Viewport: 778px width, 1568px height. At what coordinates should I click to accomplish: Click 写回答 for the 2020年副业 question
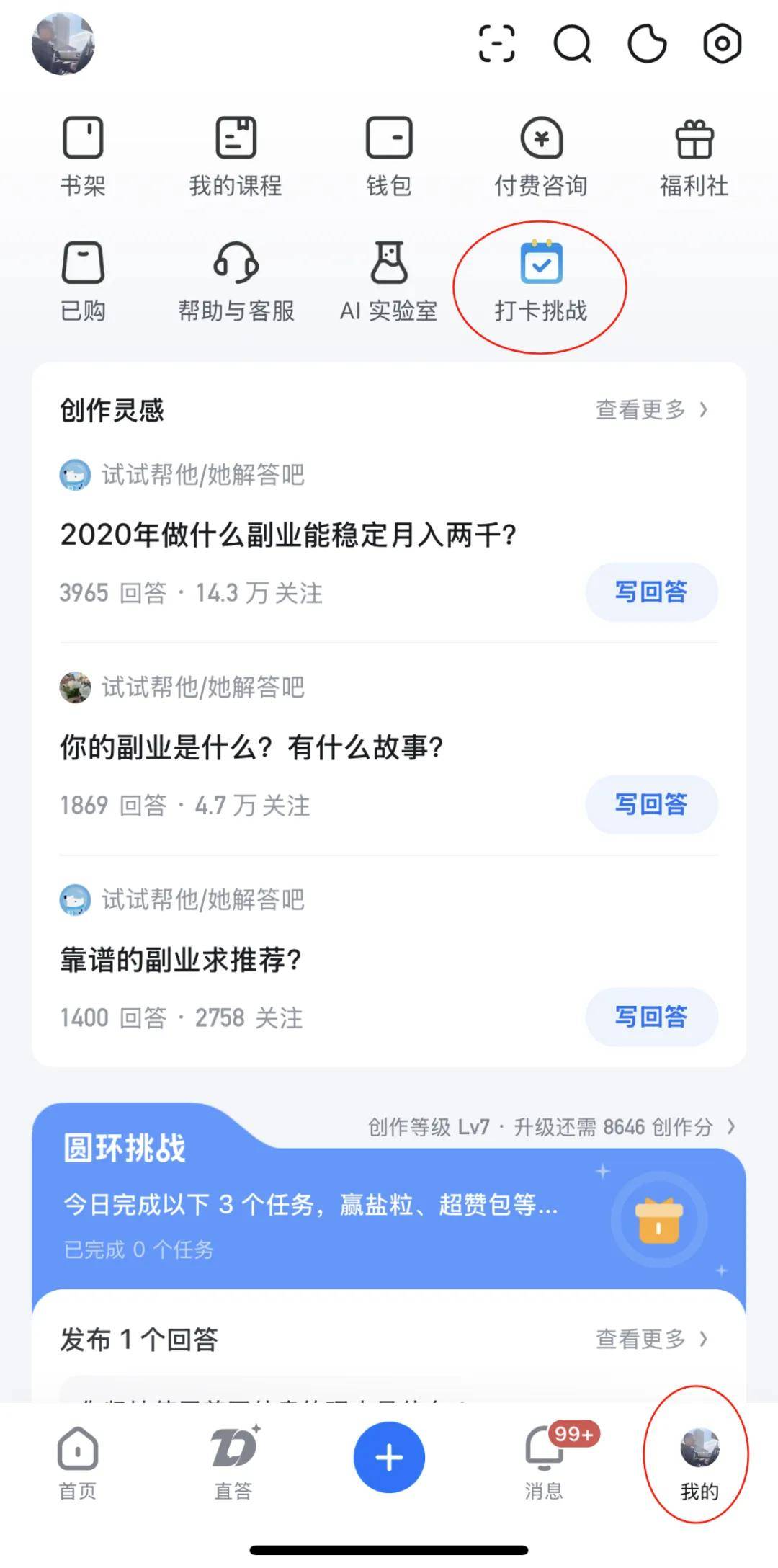tap(650, 592)
